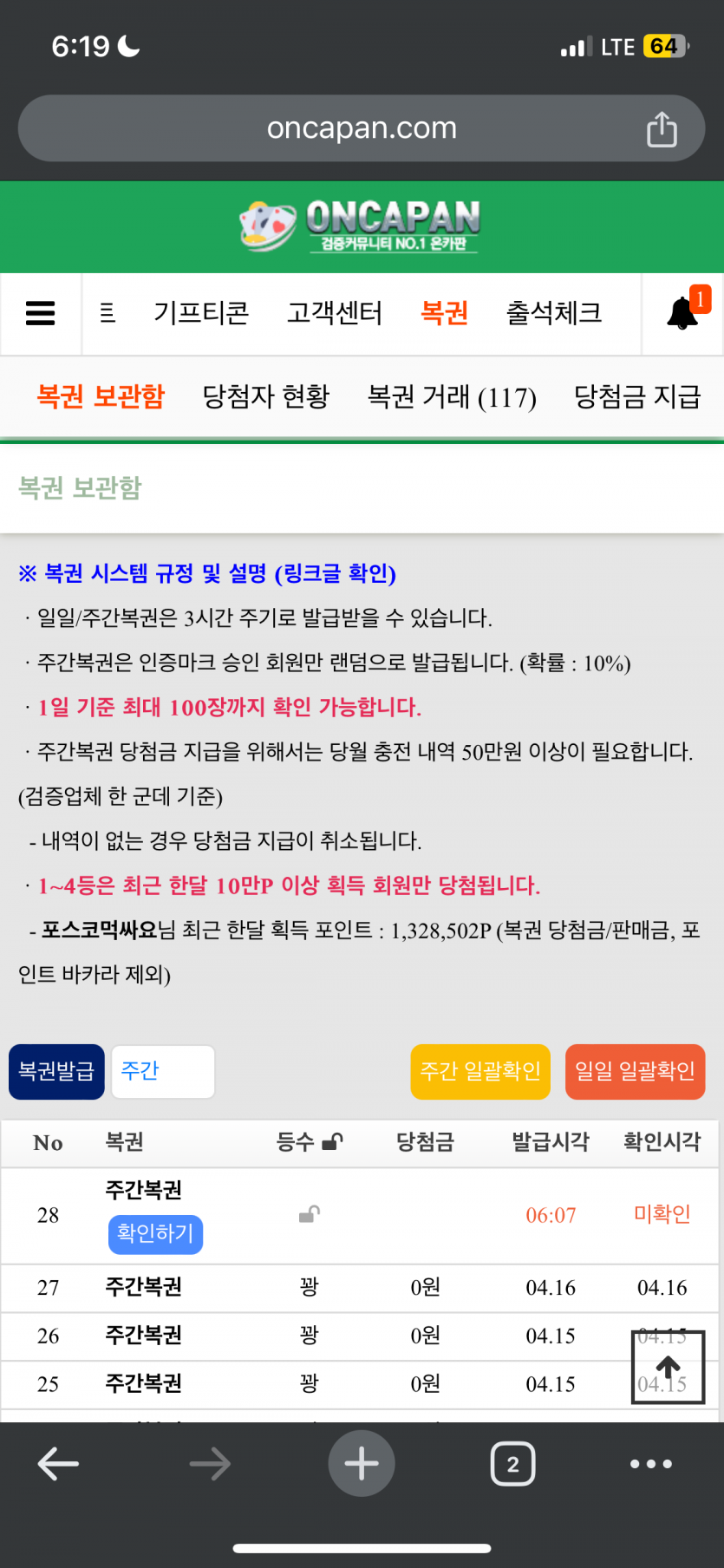
Task: Tap the 복권발급 button
Action: click(x=57, y=1072)
